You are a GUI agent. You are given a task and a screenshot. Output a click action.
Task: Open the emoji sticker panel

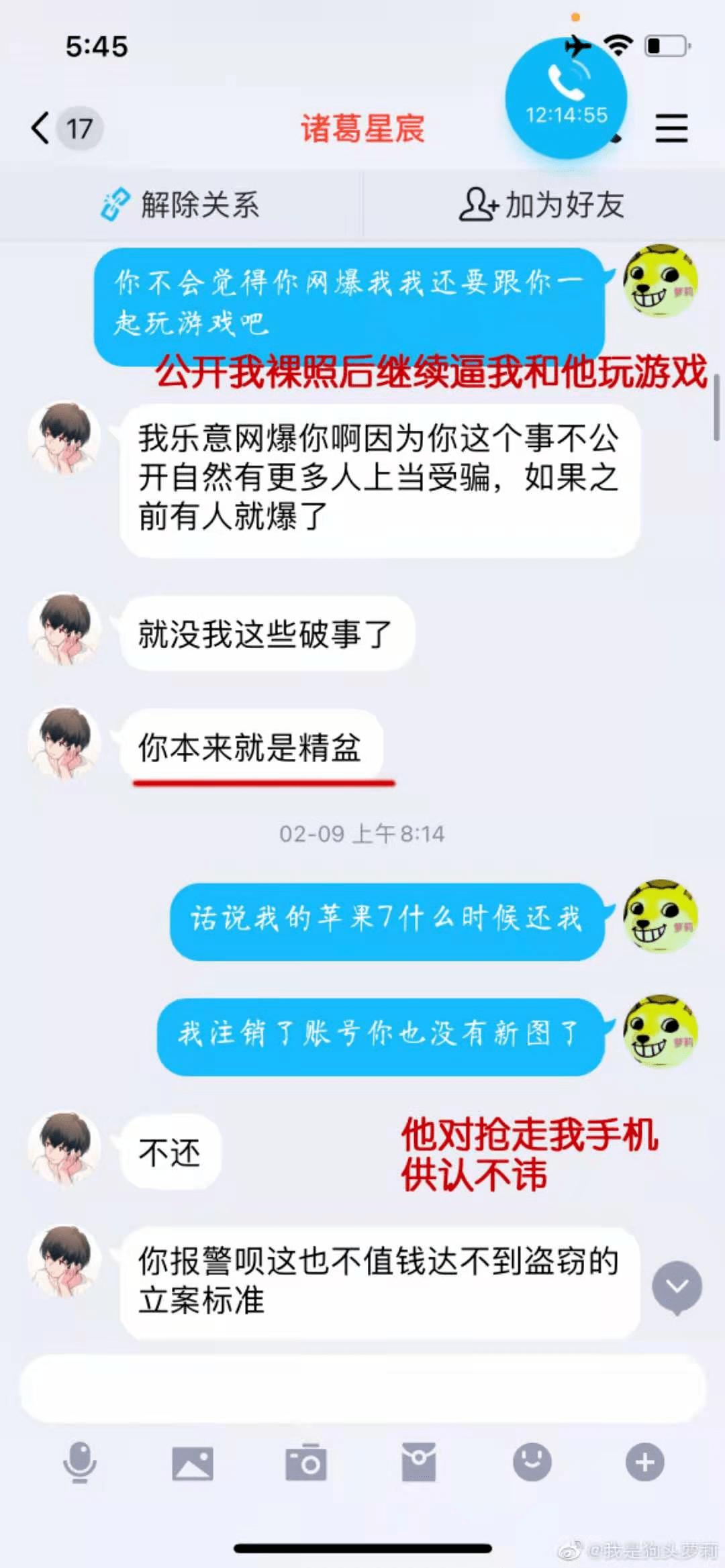(x=532, y=1462)
